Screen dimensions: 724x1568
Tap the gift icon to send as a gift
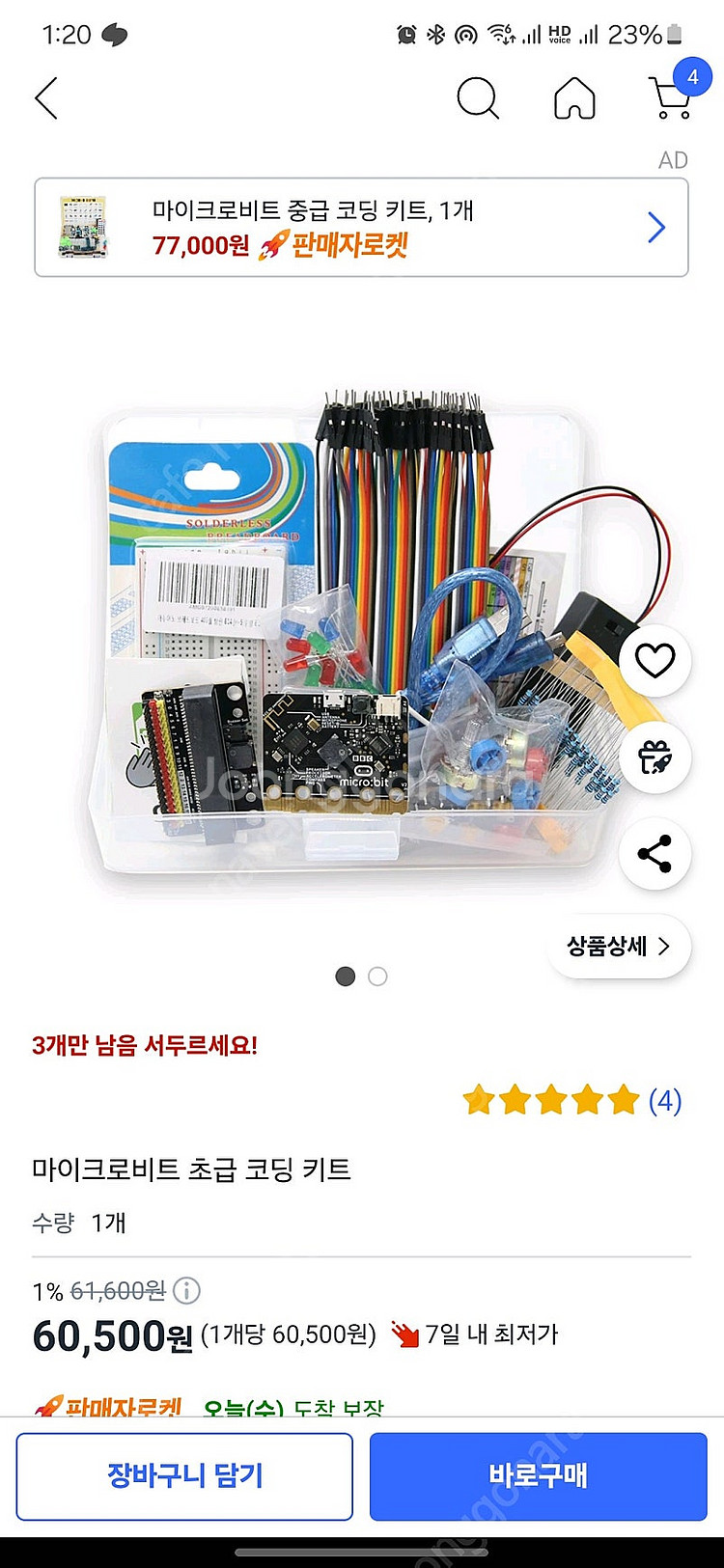point(654,757)
